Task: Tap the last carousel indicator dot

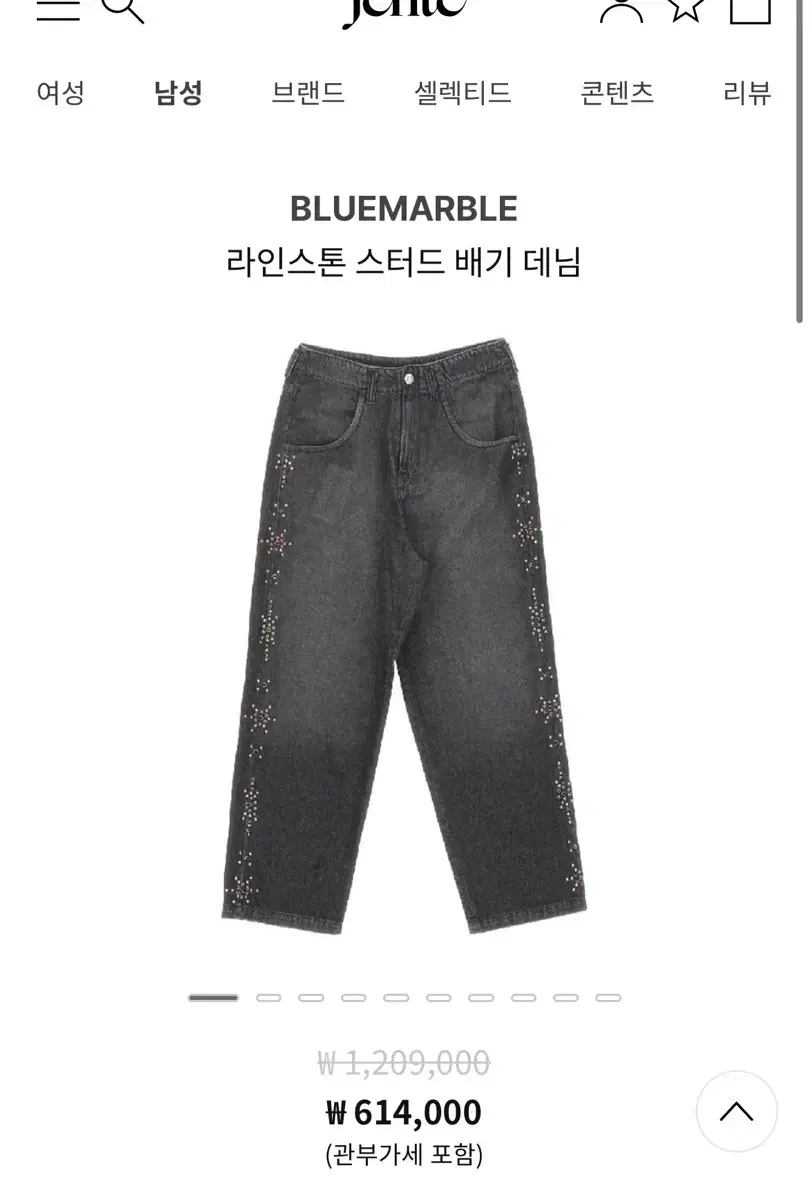Action: click(x=607, y=997)
